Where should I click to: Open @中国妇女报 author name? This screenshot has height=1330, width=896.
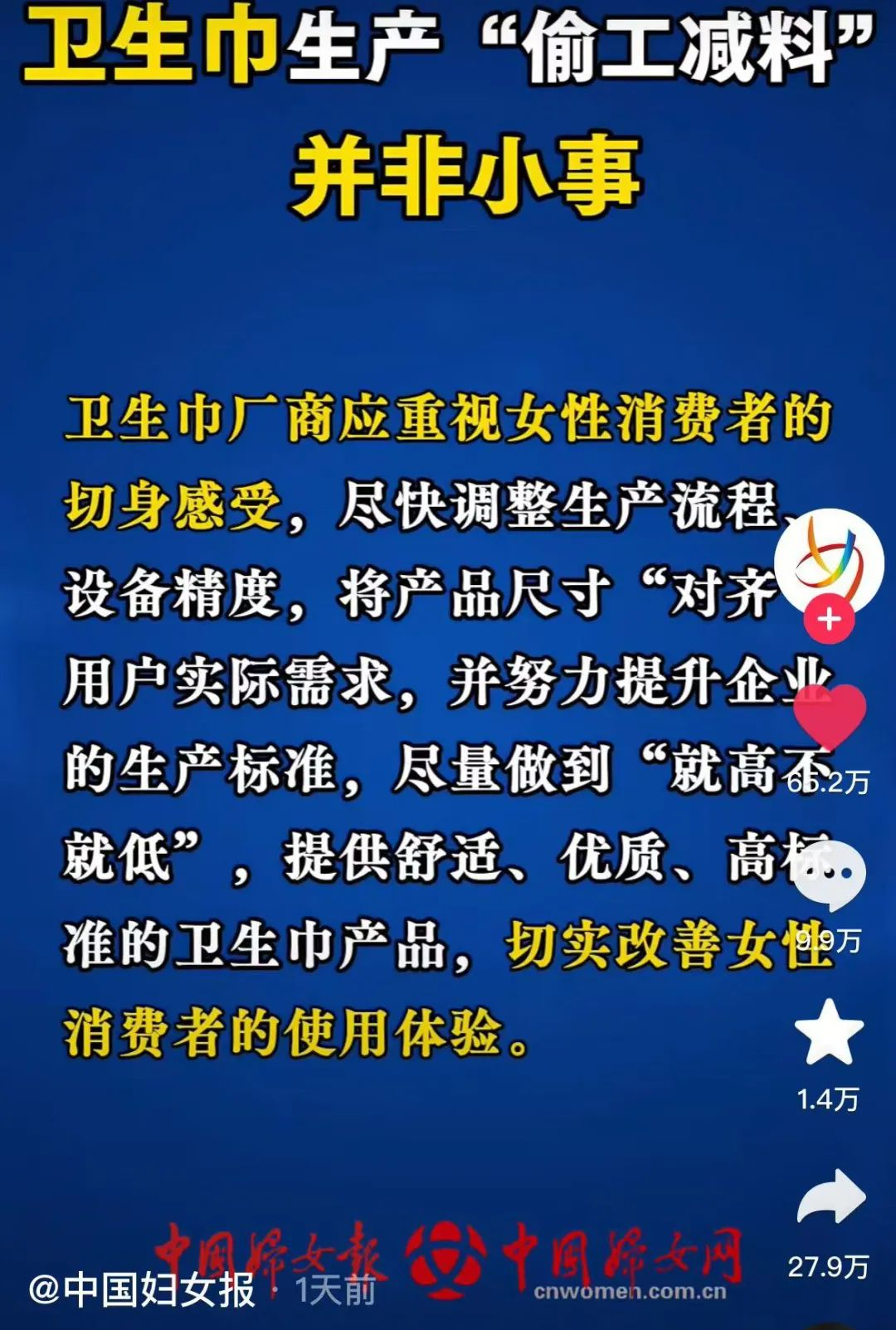pyautogui.click(x=142, y=1289)
